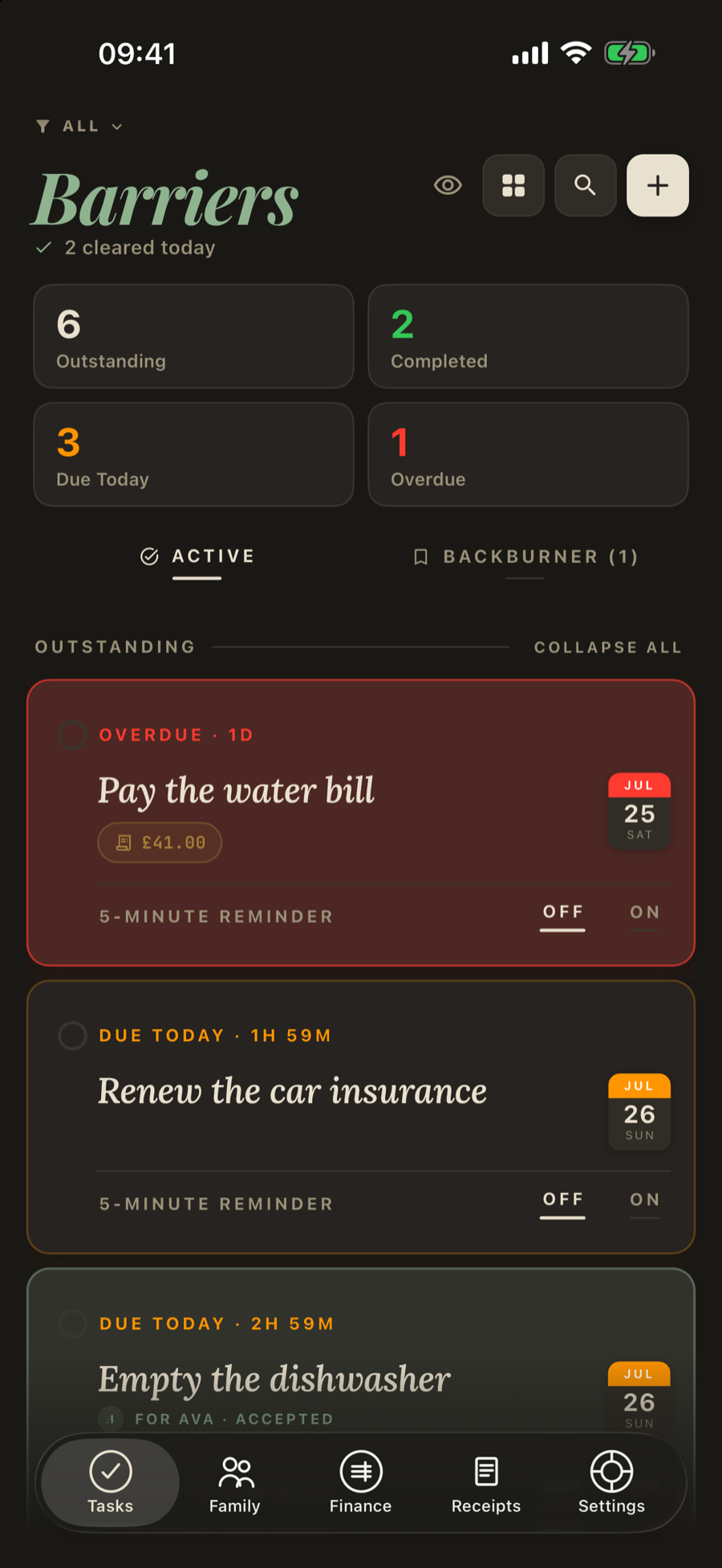The image size is (722, 1568).
Task: Select the Active tab
Action: [x=197, y=557]
